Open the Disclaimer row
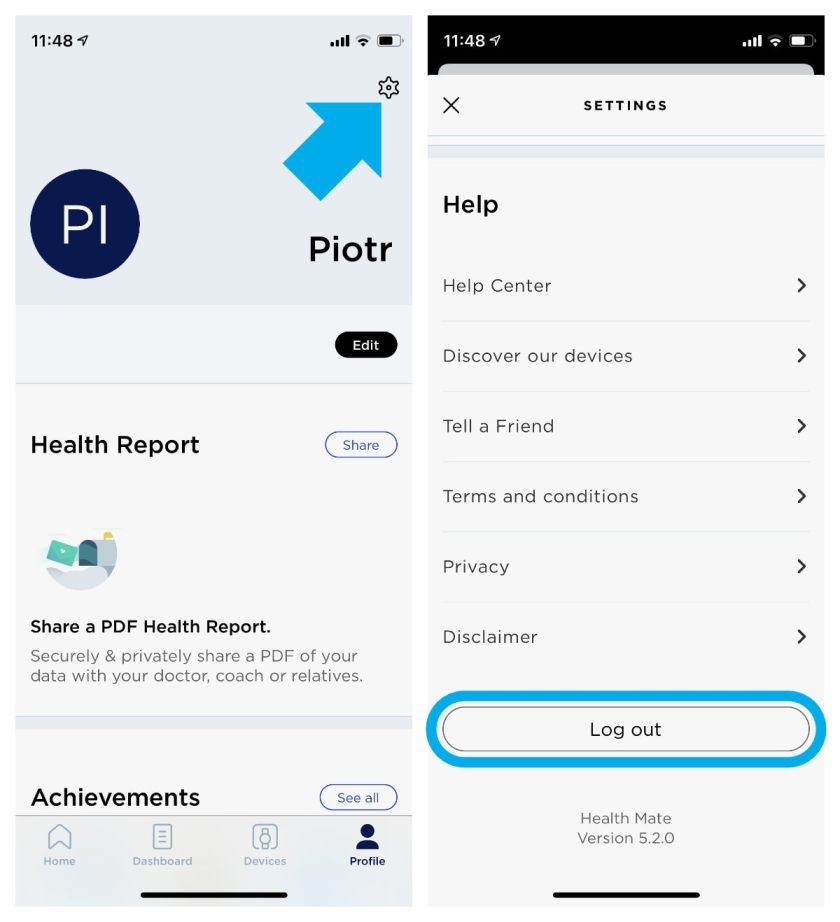This screenshot has height=922, width=840. pos(625,637)
